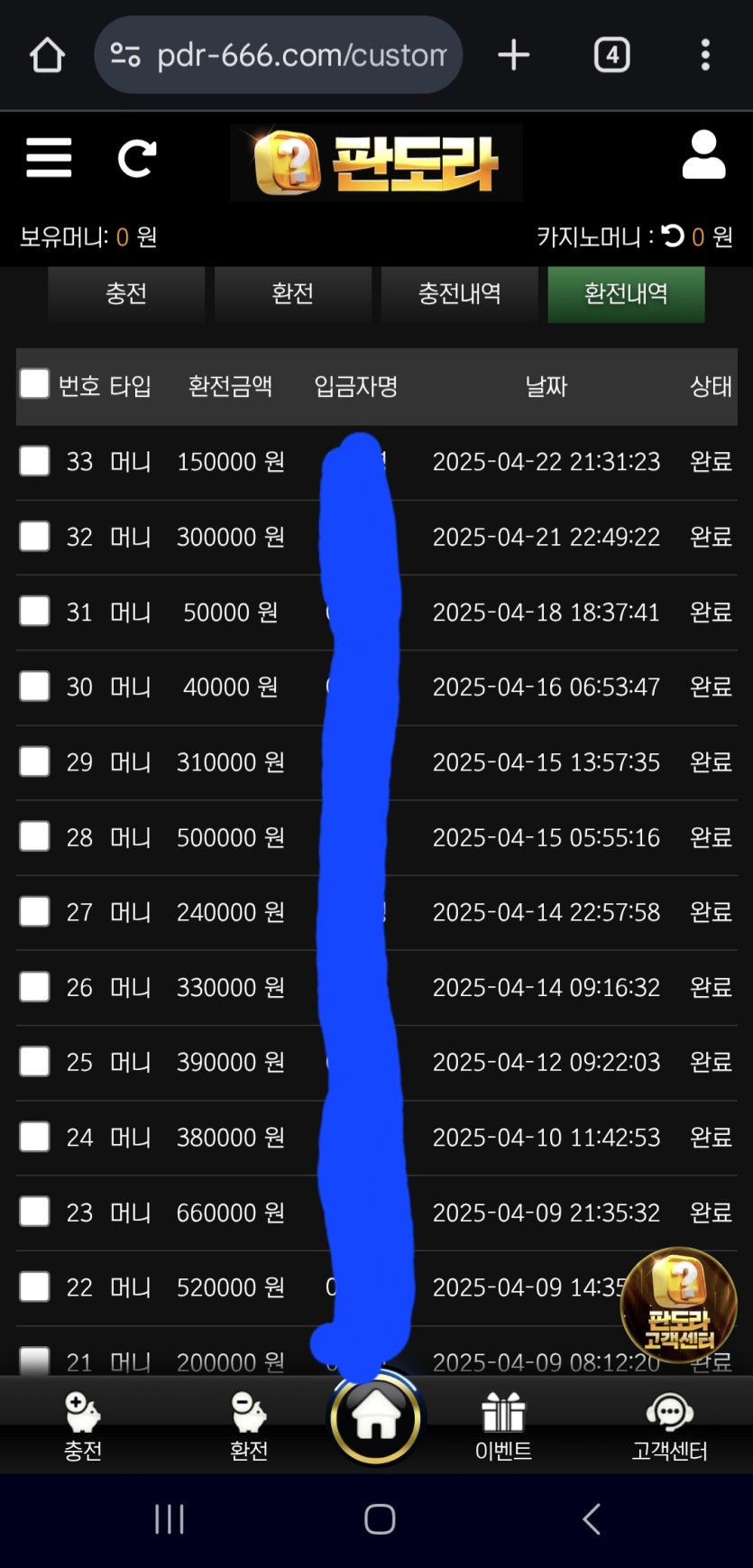Check the select-all box in table header

[34, 383]
